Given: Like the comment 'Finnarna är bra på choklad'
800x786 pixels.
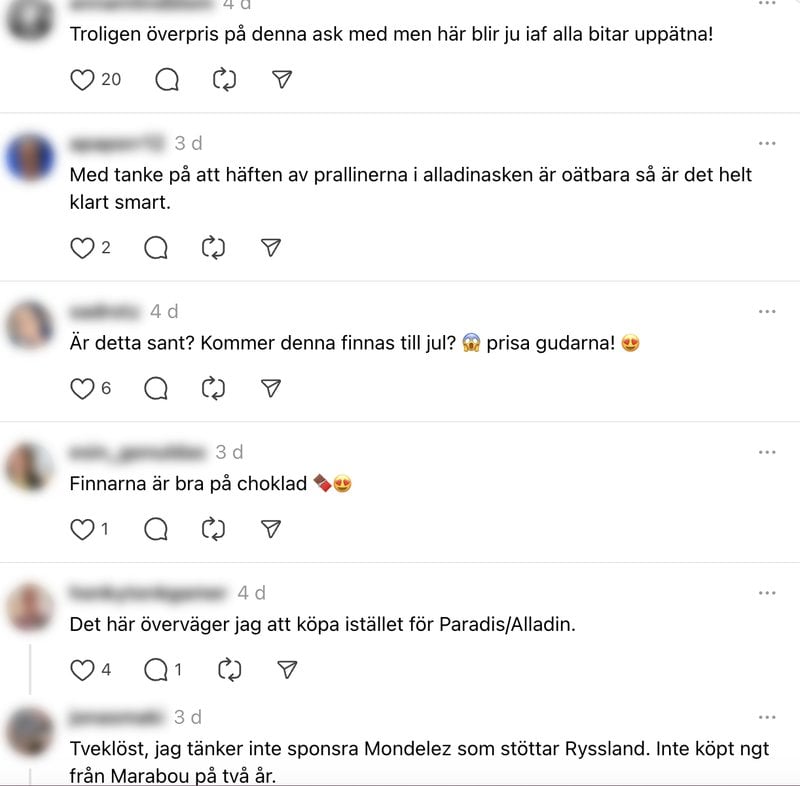Looking at the screenshot, I should [82, 529].
